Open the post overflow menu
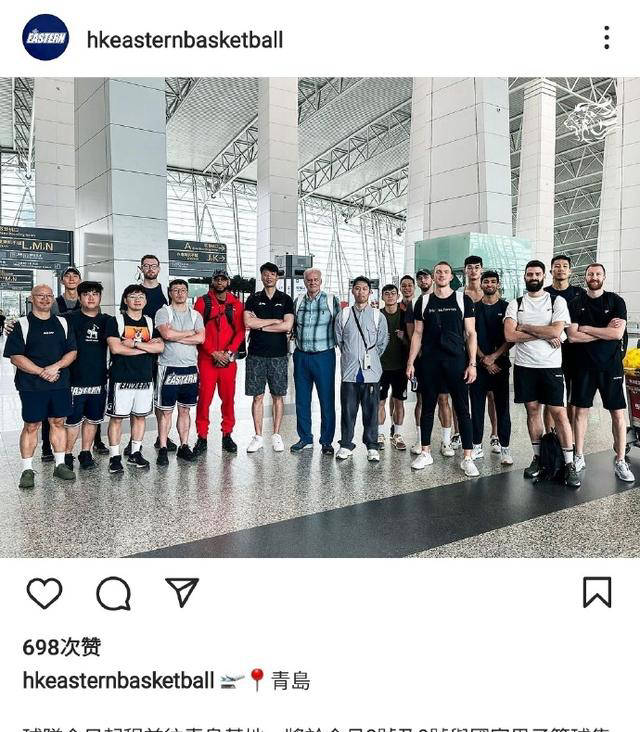 click(606, 38)
